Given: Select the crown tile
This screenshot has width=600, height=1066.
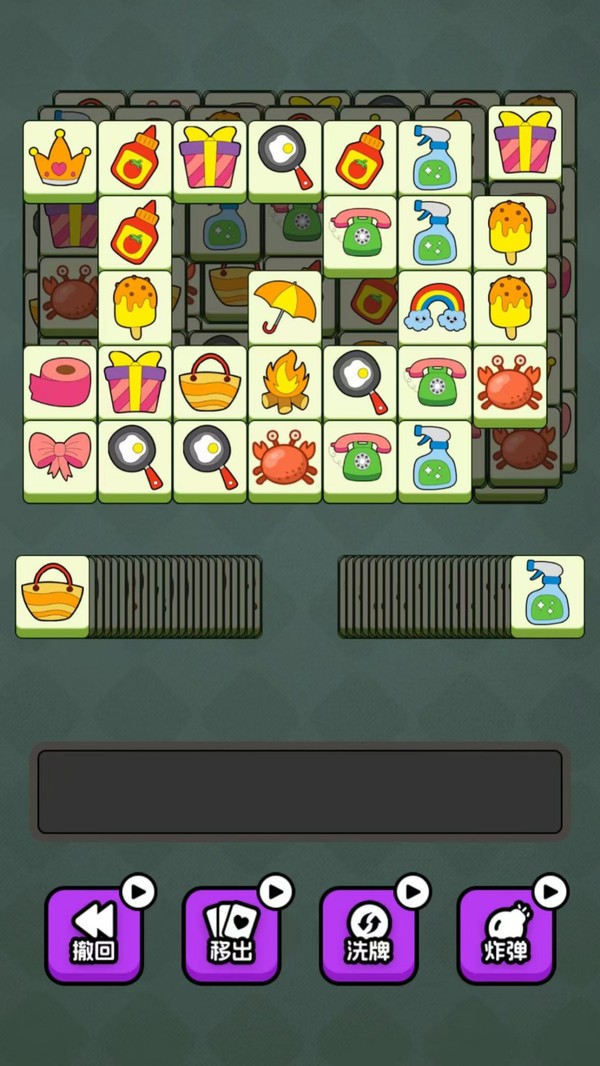Looking at the screenshot, I should point(60,158).
